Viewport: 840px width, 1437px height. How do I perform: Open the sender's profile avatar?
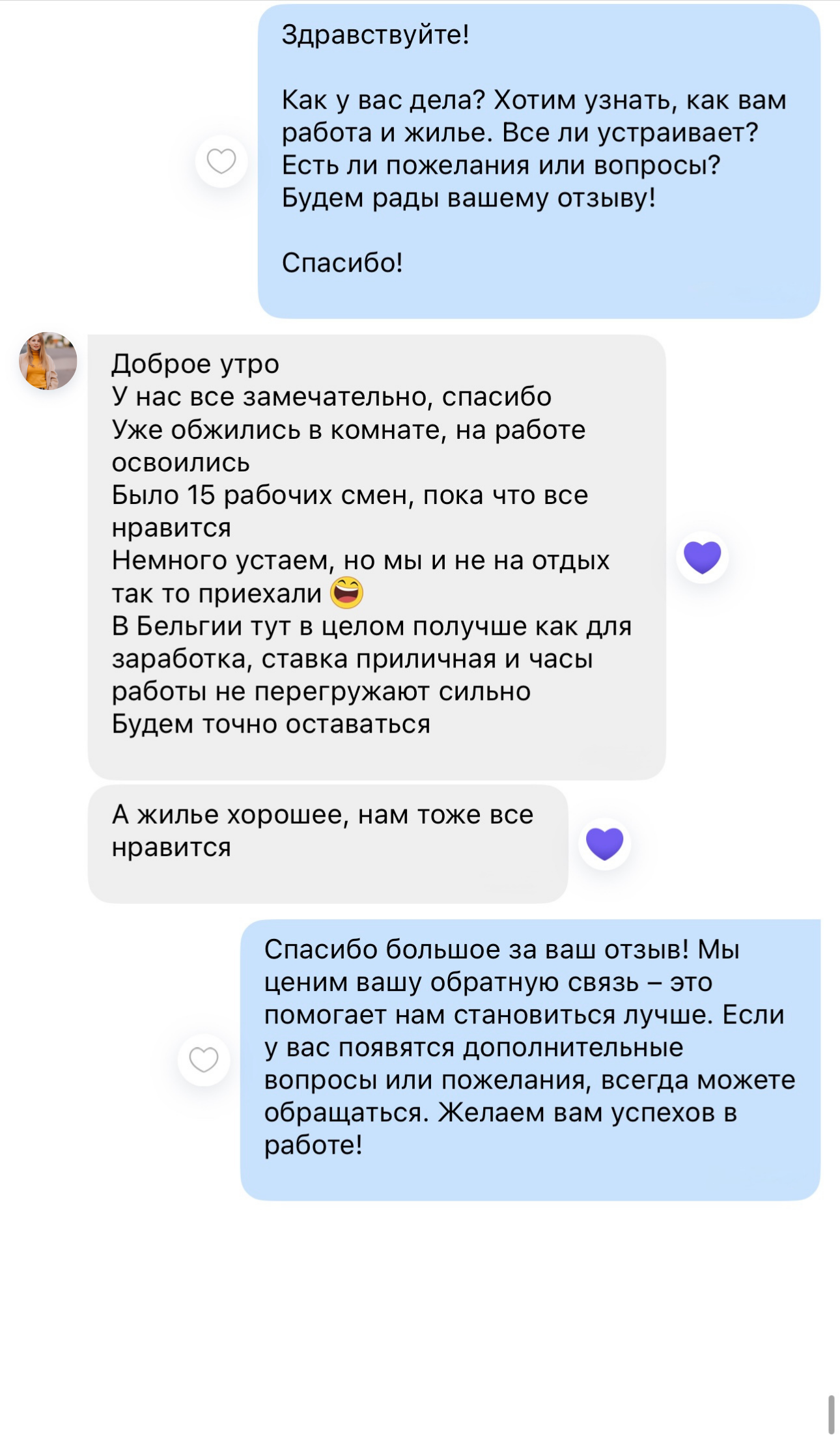pos(48,361)
